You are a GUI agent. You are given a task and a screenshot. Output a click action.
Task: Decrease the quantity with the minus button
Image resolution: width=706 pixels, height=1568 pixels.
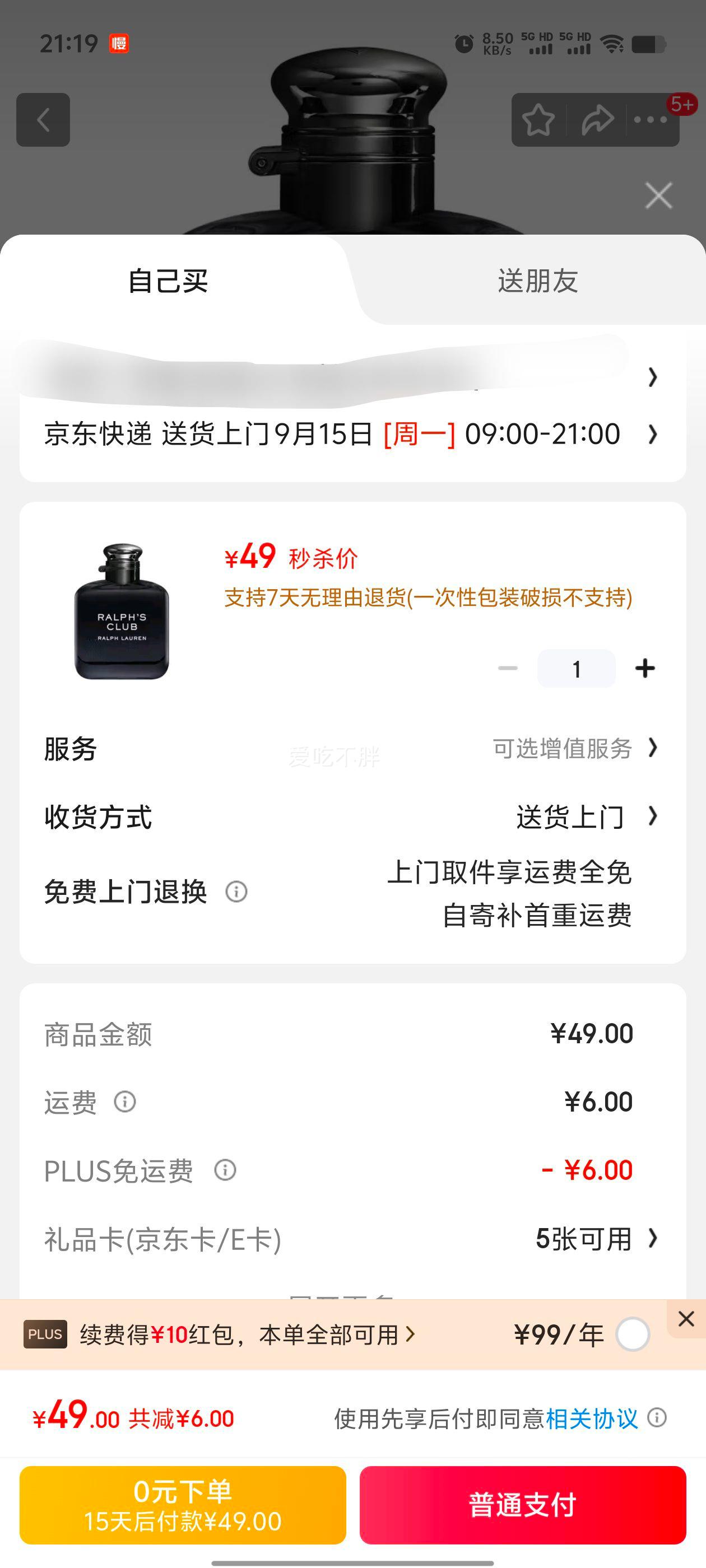click(x=508, y=668)
